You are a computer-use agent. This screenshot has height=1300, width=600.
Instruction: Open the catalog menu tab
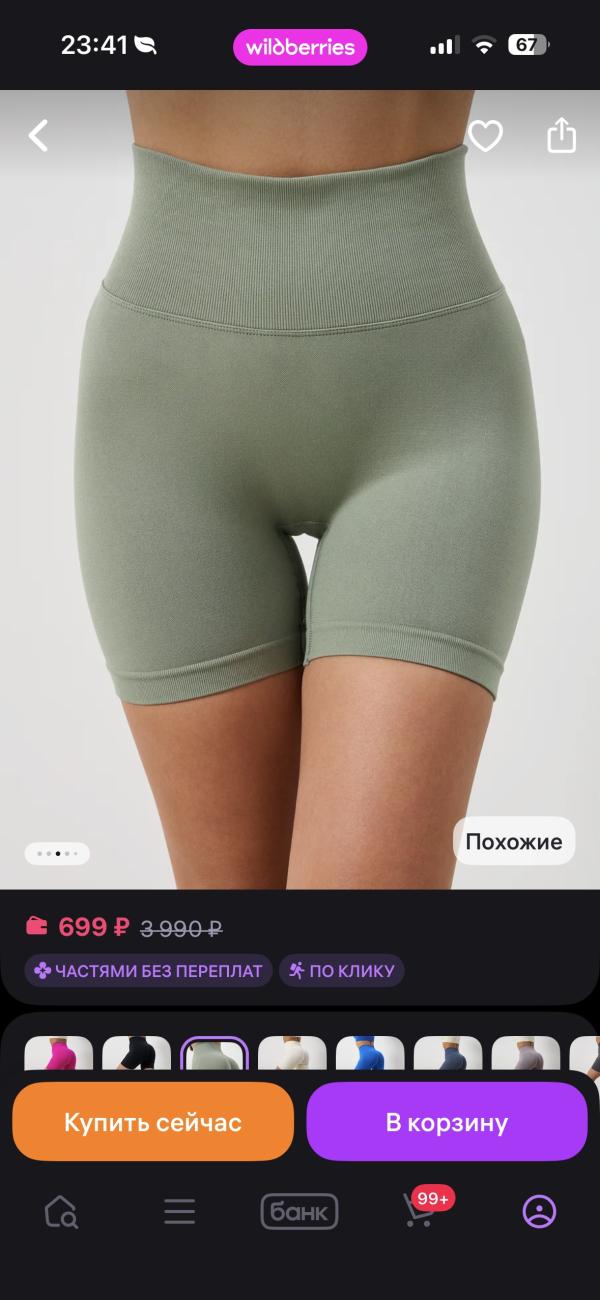pos(180,1212)
